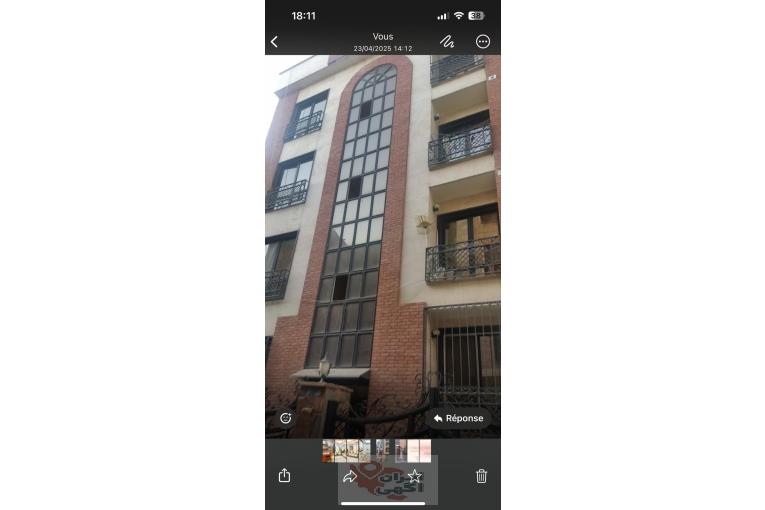Forward this photo to another chat
765x510 pixels.
tap(350, 476)
